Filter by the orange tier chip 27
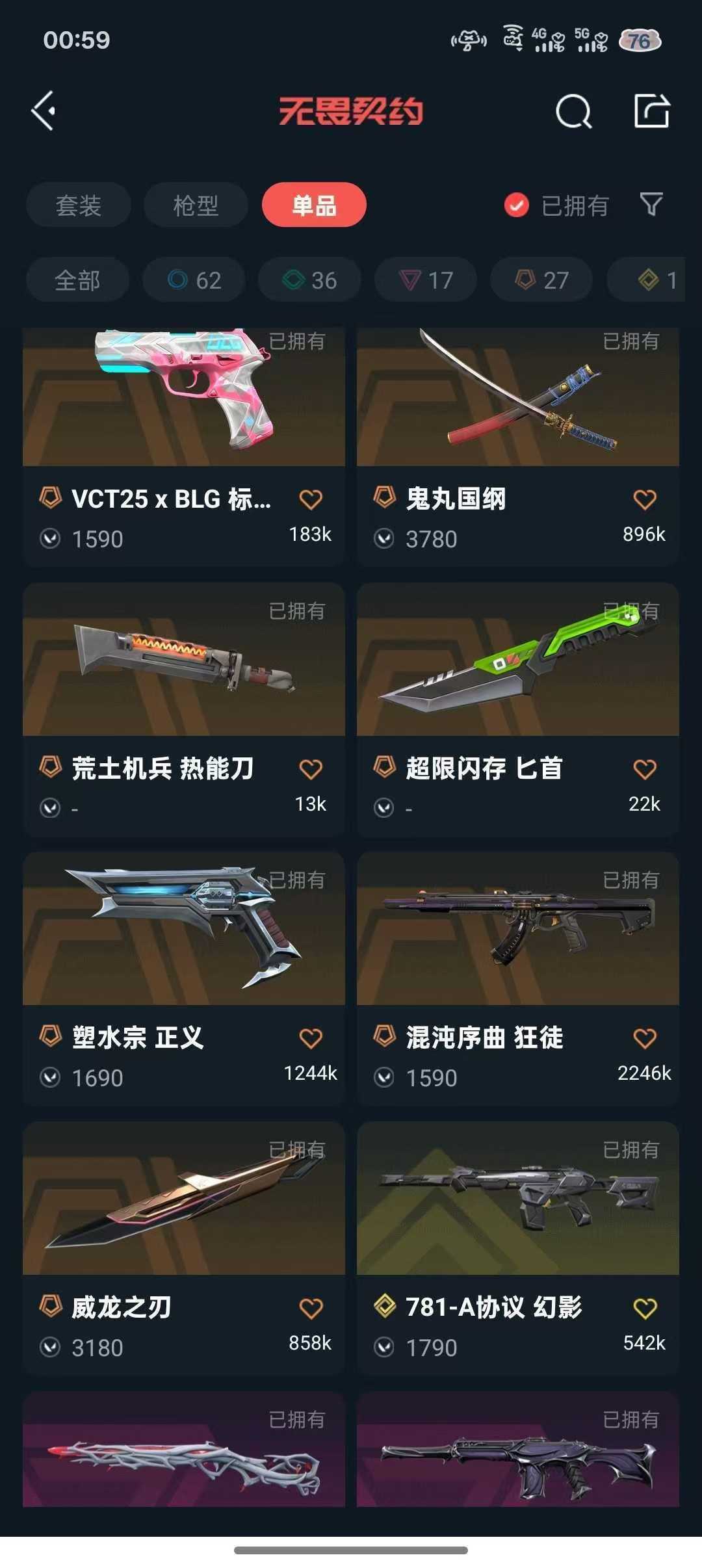702x1568 pixels. coord(541,280)
